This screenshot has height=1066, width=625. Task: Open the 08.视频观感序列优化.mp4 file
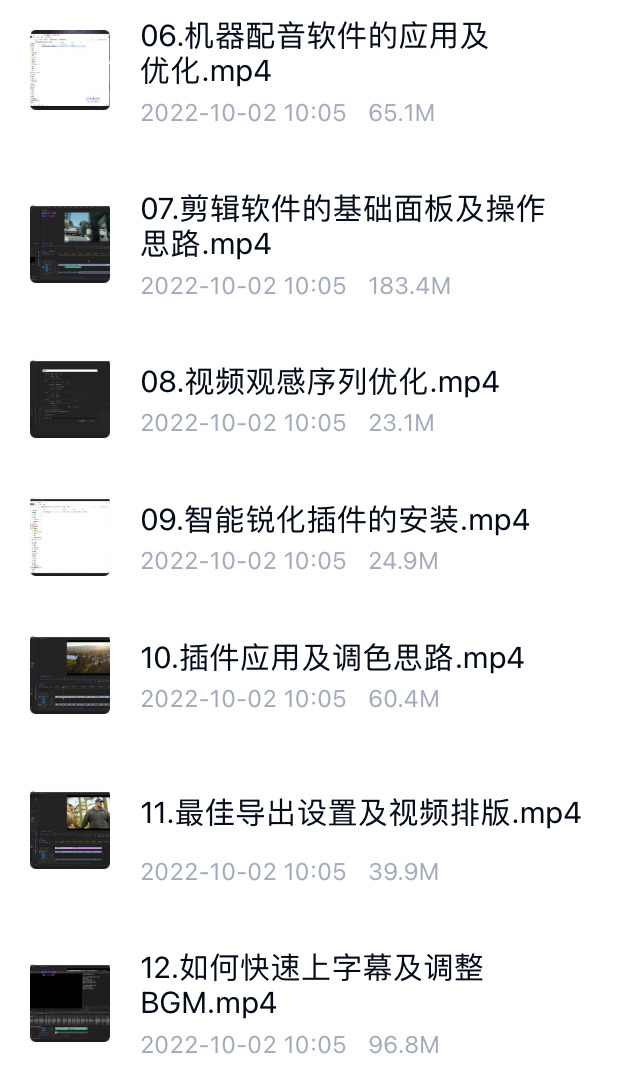[319, 381]
